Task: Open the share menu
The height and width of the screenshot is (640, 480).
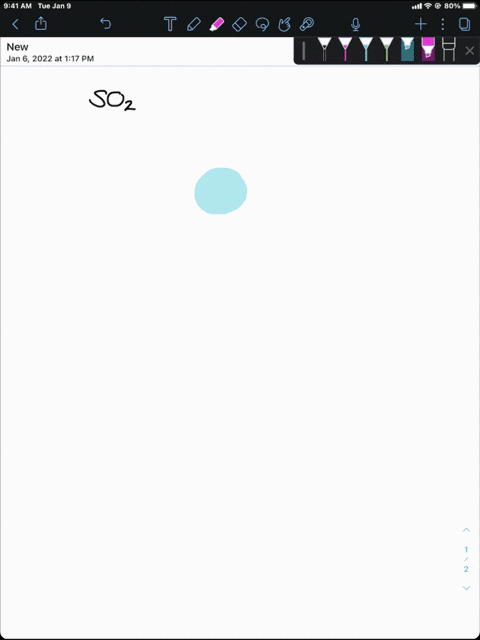Action: click(x=41, y=24)
